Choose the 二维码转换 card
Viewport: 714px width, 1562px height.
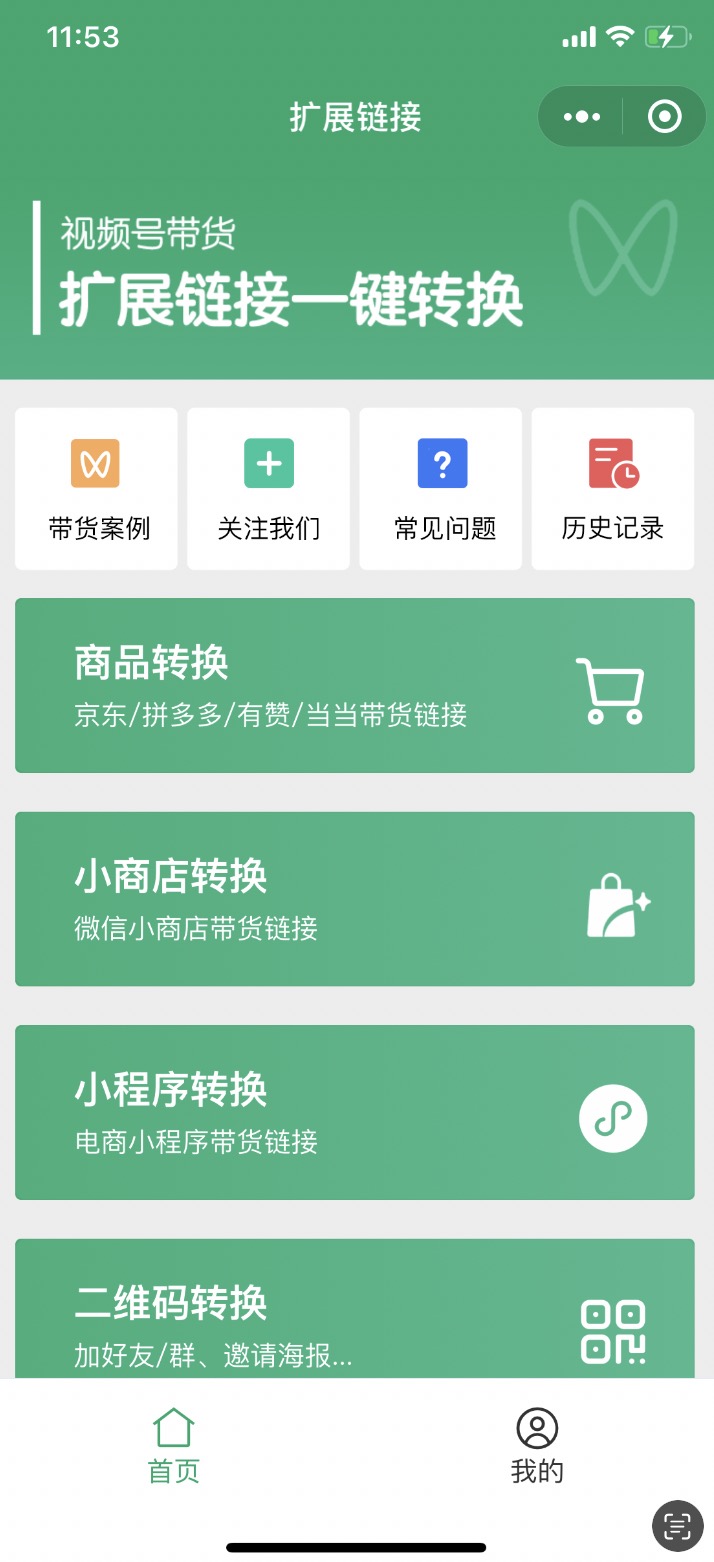click(355, 1312)
